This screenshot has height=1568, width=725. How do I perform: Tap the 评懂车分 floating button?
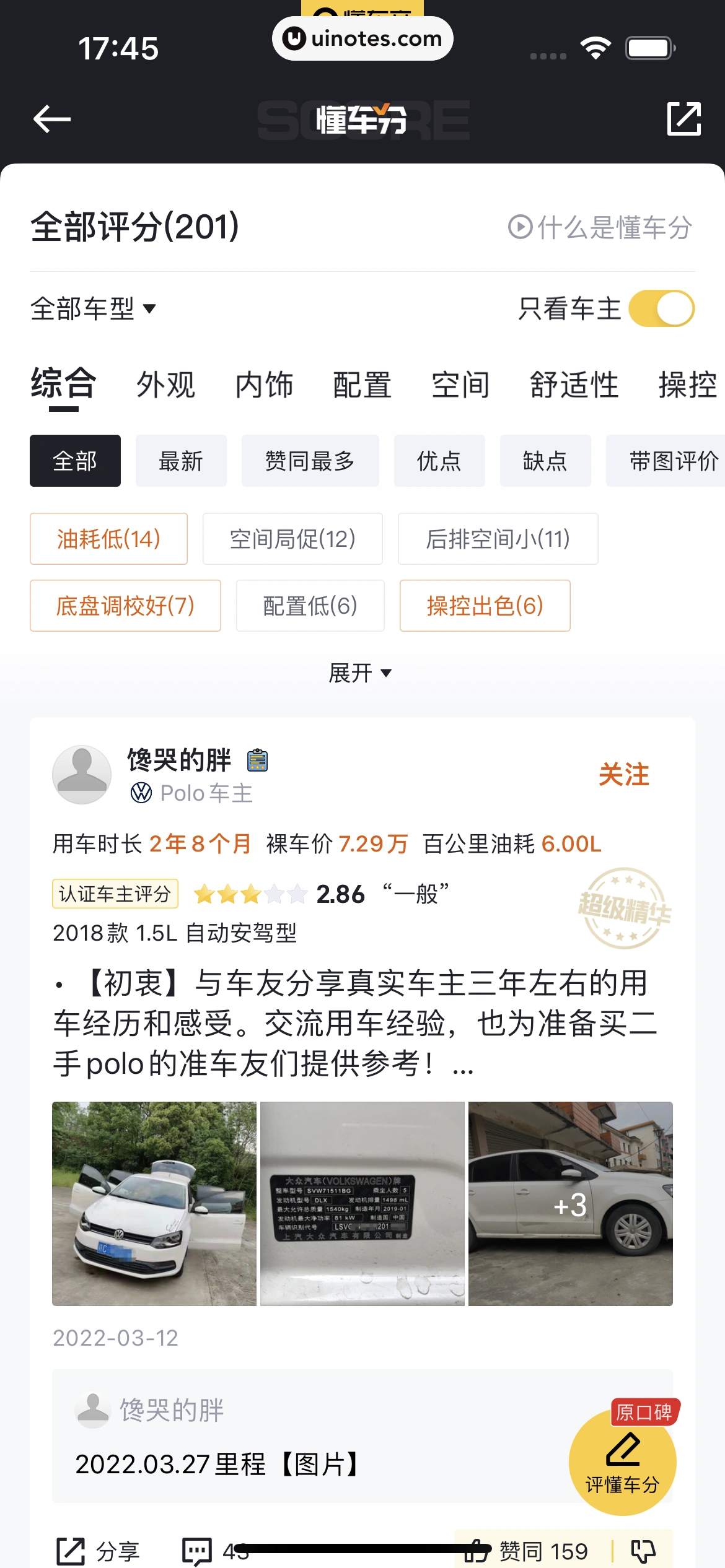click(622, 1463)
